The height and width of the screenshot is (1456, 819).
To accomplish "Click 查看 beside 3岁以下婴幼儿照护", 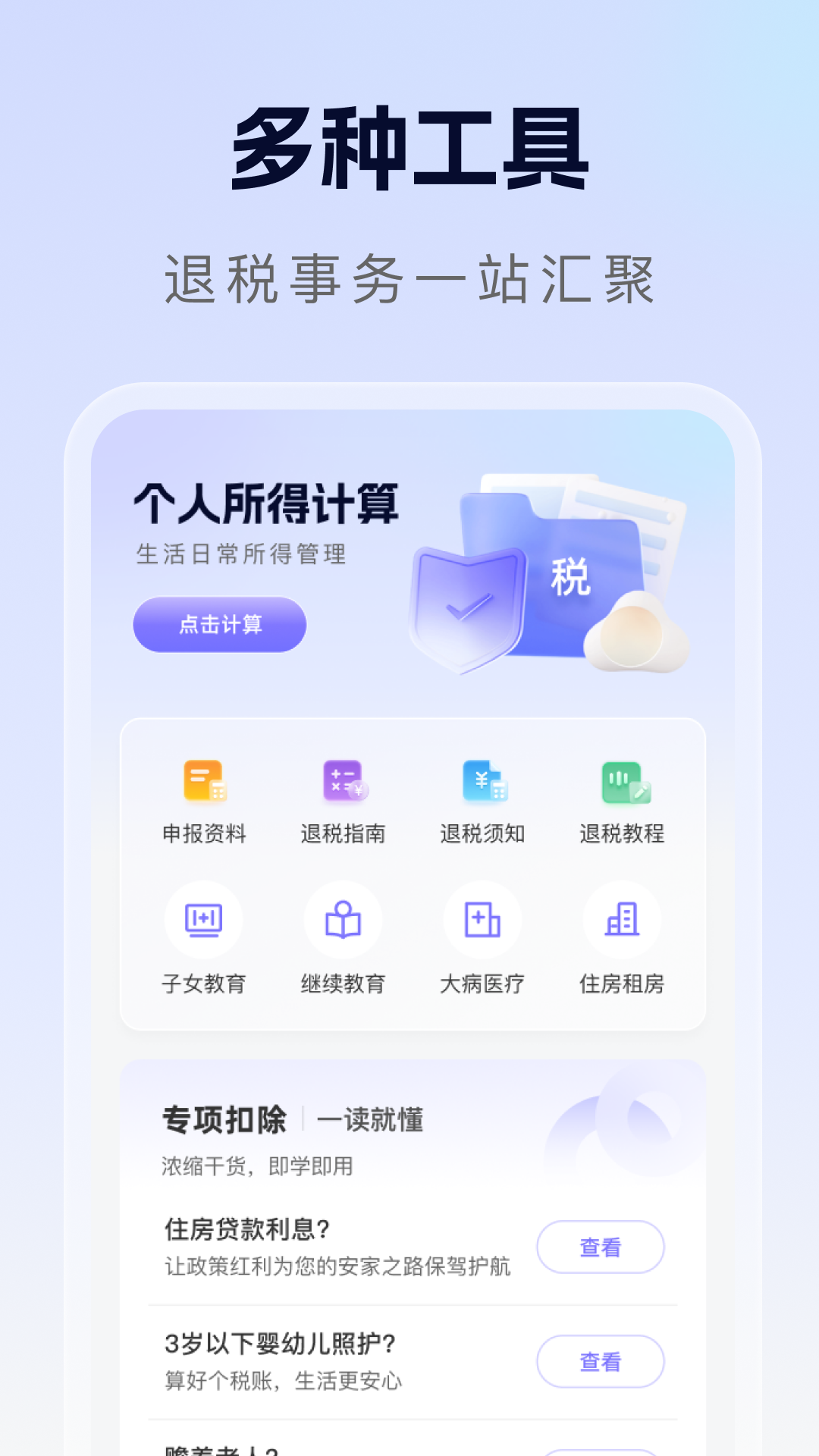I will click(601, 1360).
